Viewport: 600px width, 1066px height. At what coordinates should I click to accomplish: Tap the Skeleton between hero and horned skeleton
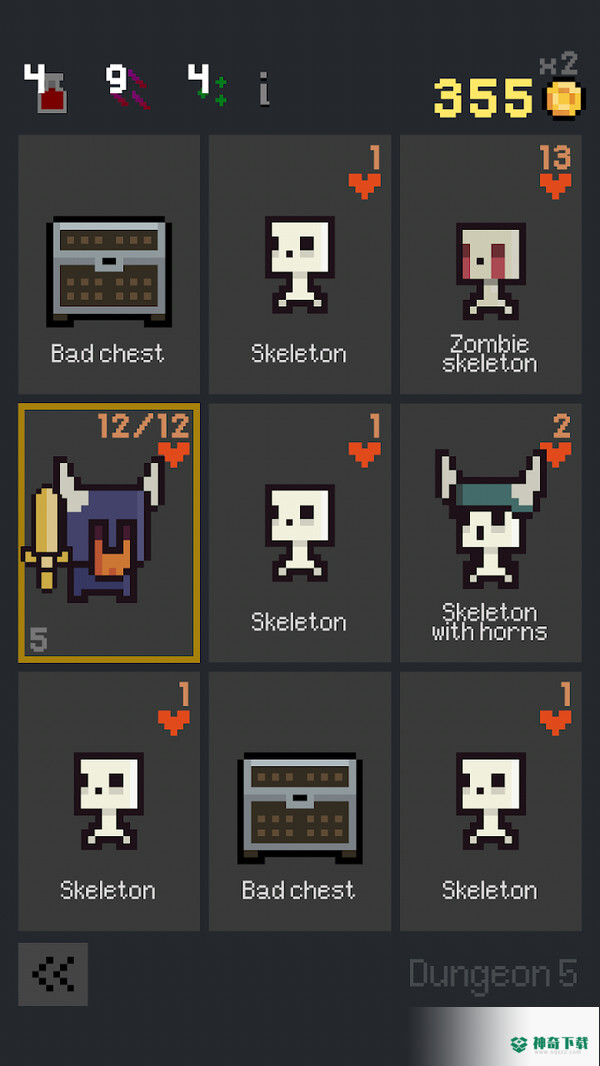coord(299,533)
